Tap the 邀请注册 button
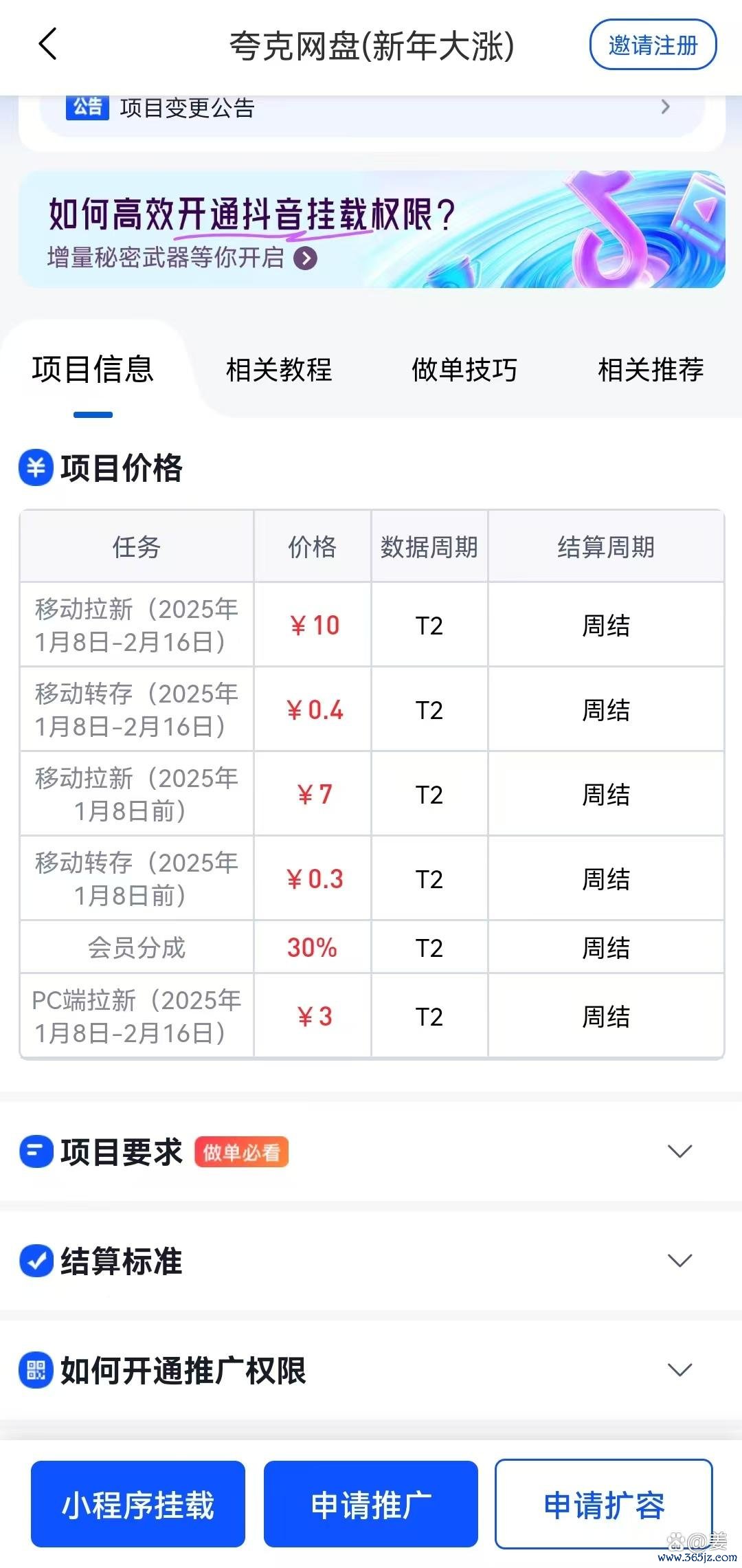The image size is (742, 1568). pyautogui.click(x=653, y=45)
